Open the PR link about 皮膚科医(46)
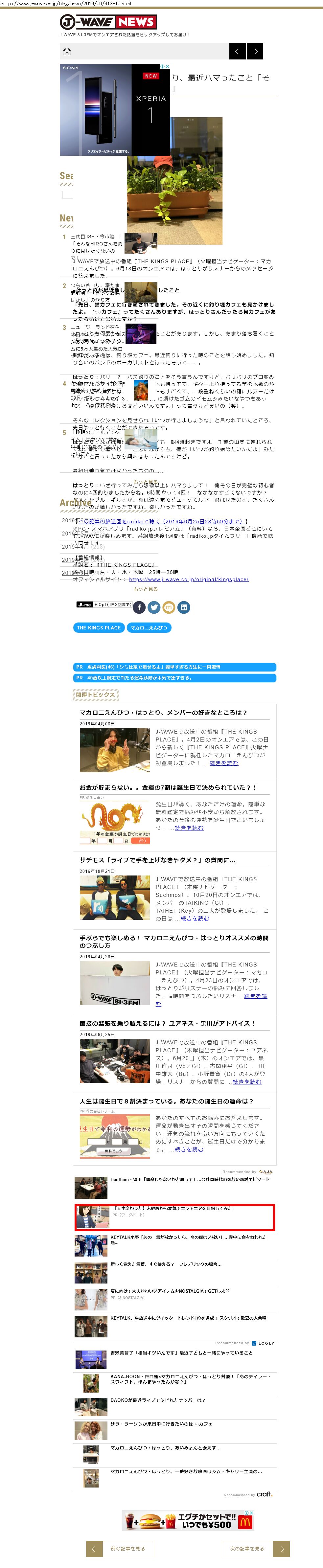Screen dimensions: 323x1568 tap(174, 667)
